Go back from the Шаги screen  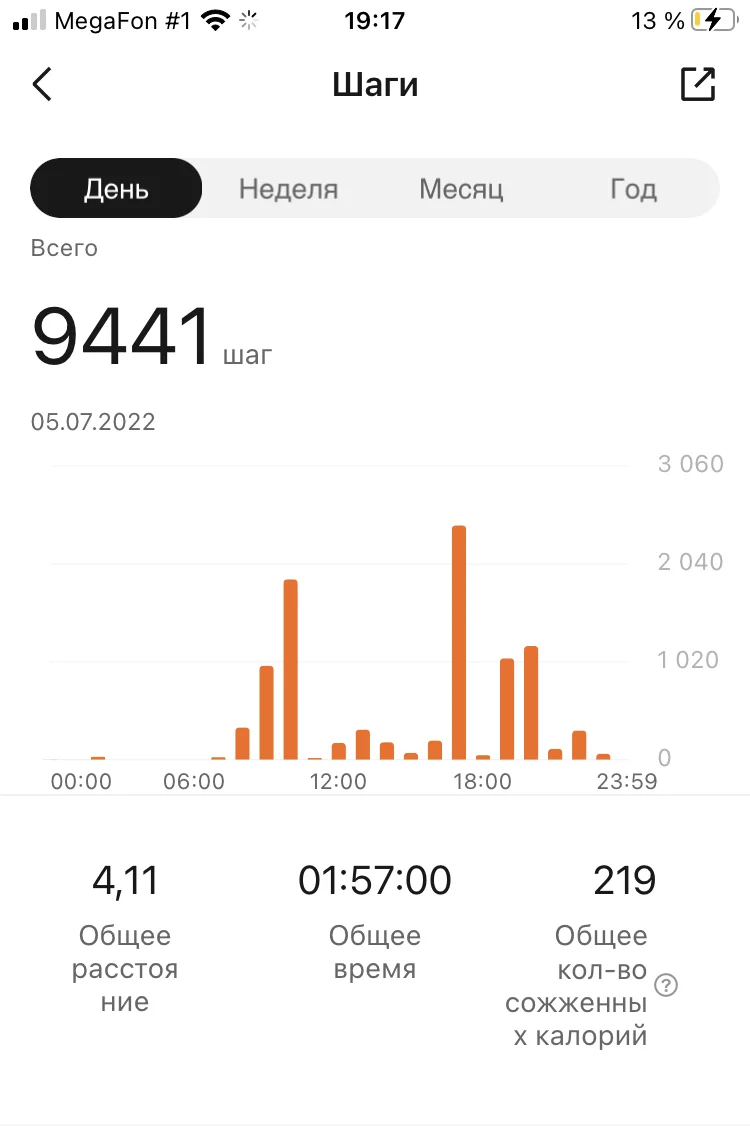click(x=42, y=85)
